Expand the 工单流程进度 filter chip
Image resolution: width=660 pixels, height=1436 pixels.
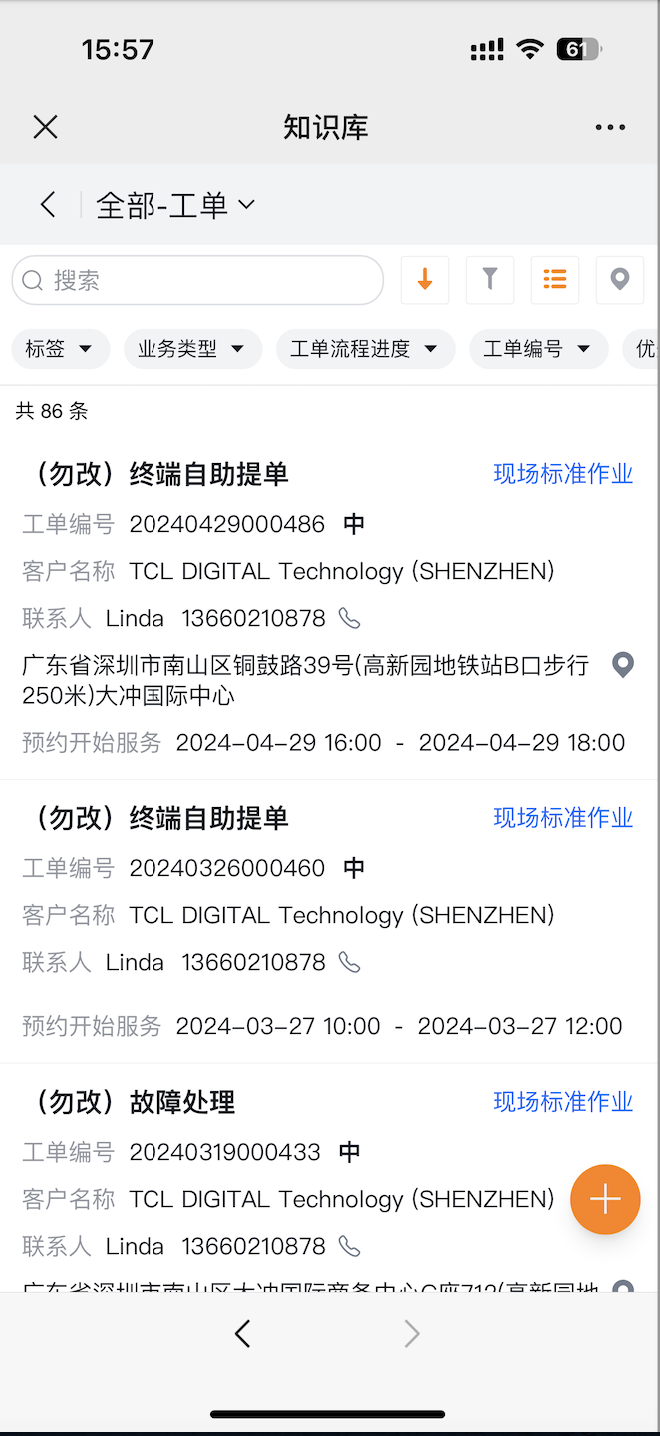365,349
